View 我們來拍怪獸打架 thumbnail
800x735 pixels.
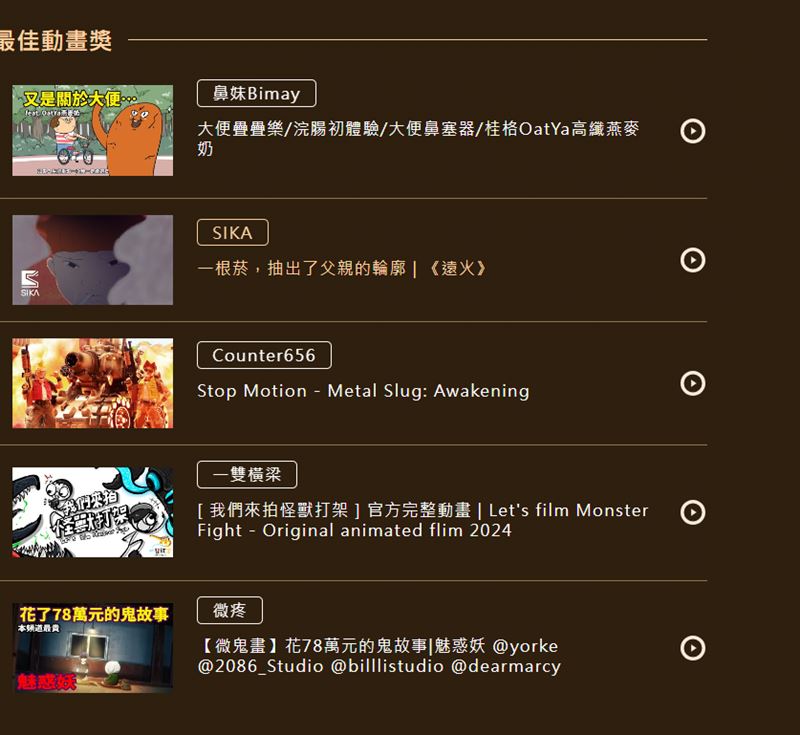(92, 512)
